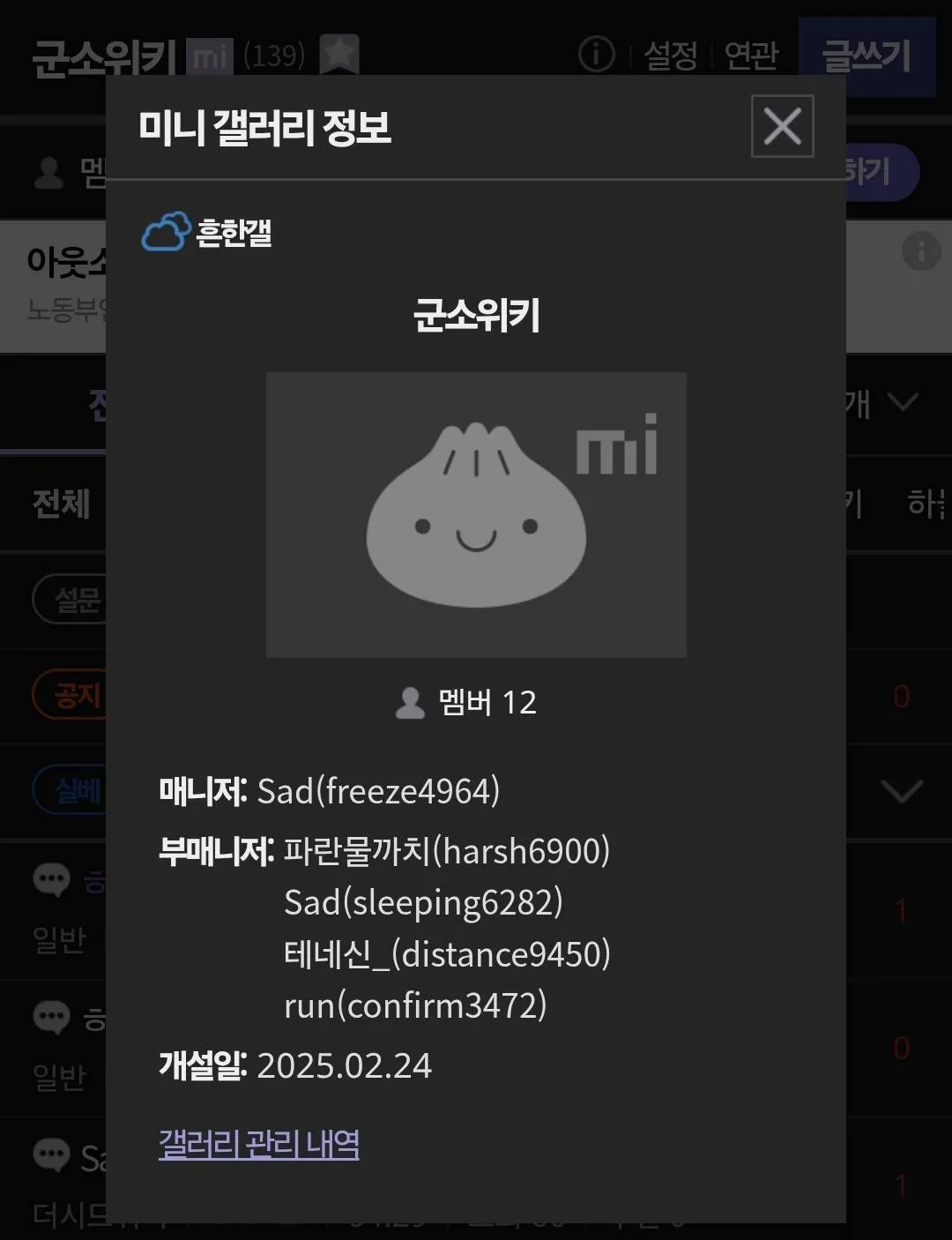Click the cloud icon next to 흔한갤
This screenshot has width=952, height=1240.
click(167, 231)
